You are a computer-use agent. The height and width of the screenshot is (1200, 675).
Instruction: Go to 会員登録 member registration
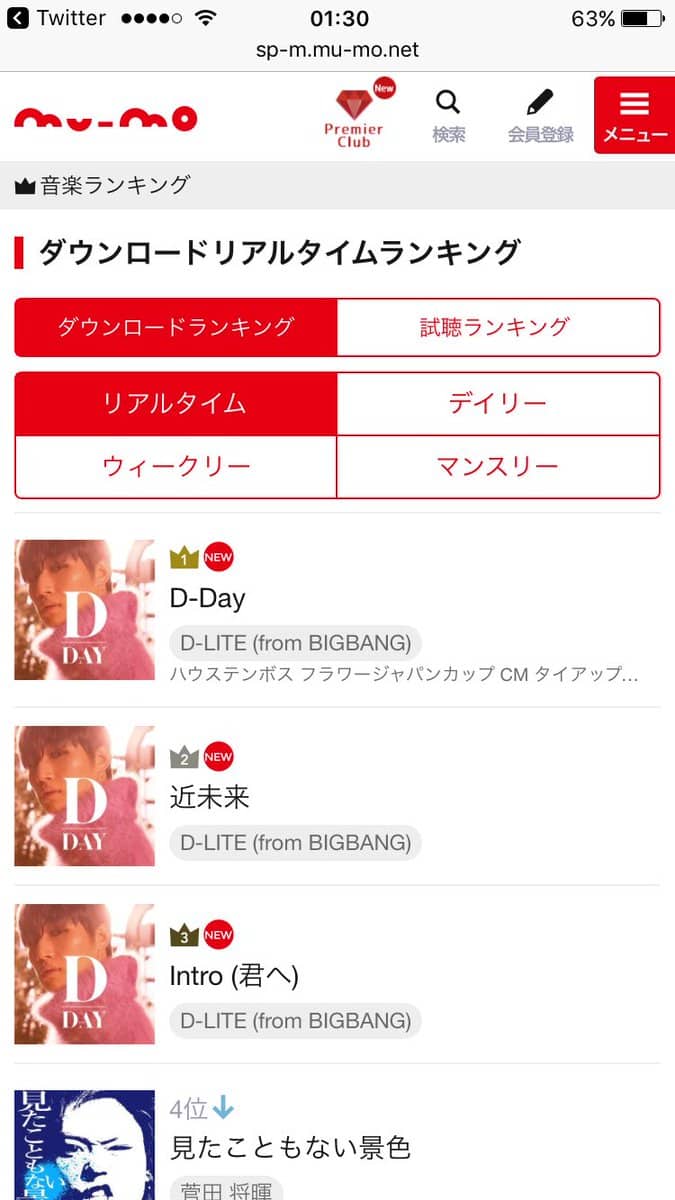pos(540,116)
